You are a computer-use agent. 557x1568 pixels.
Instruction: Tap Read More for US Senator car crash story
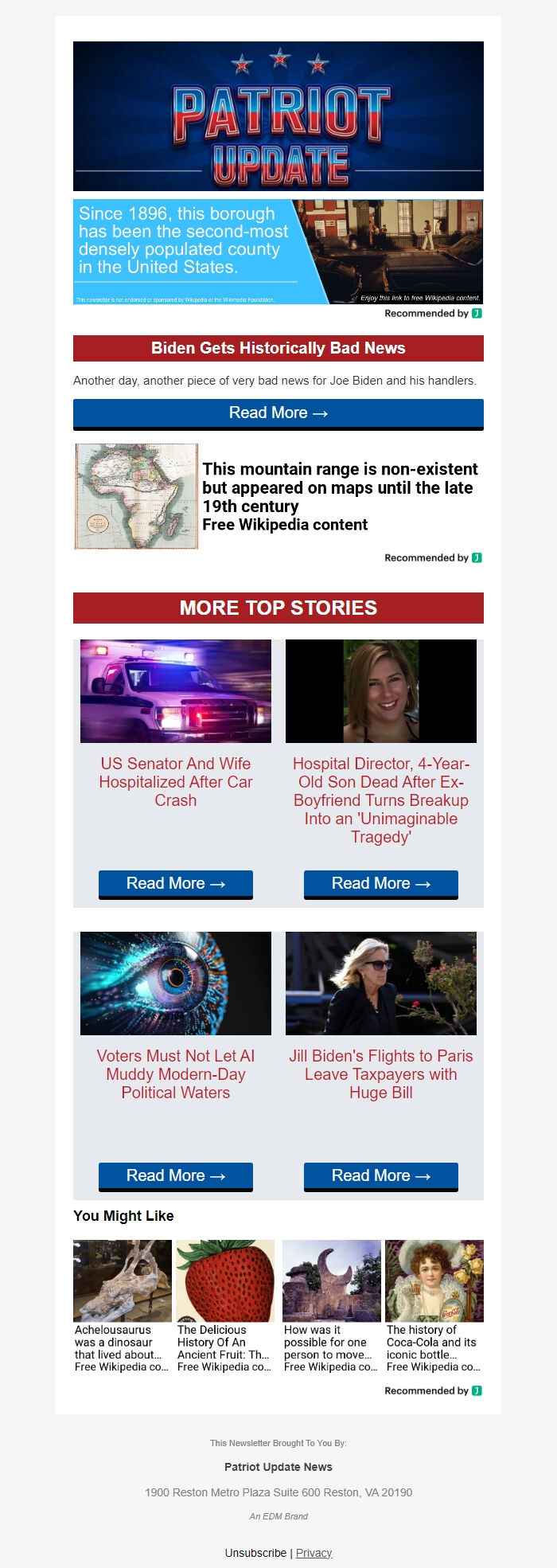tap(175, 884)
